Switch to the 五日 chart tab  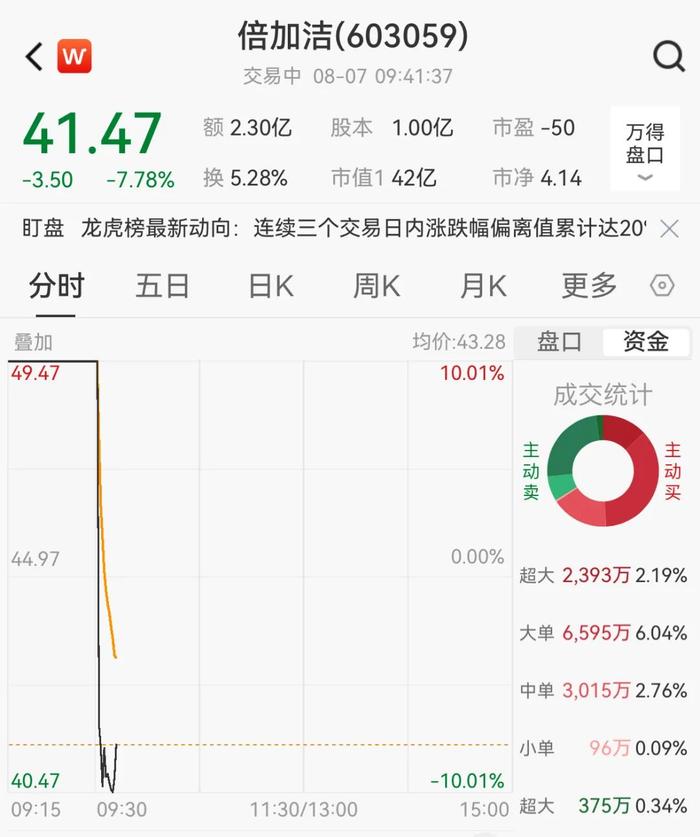(x=163, y=286)
